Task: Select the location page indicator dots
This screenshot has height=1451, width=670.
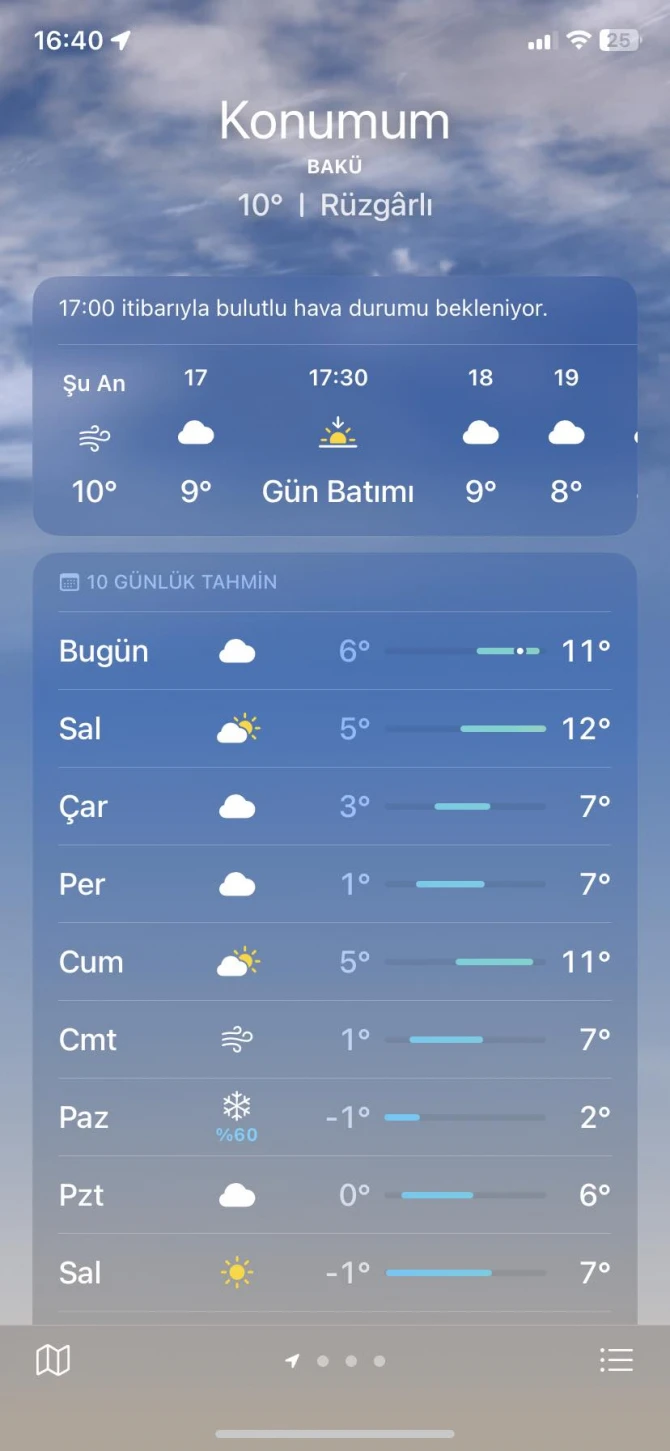Action: (x=337, y=1361)
